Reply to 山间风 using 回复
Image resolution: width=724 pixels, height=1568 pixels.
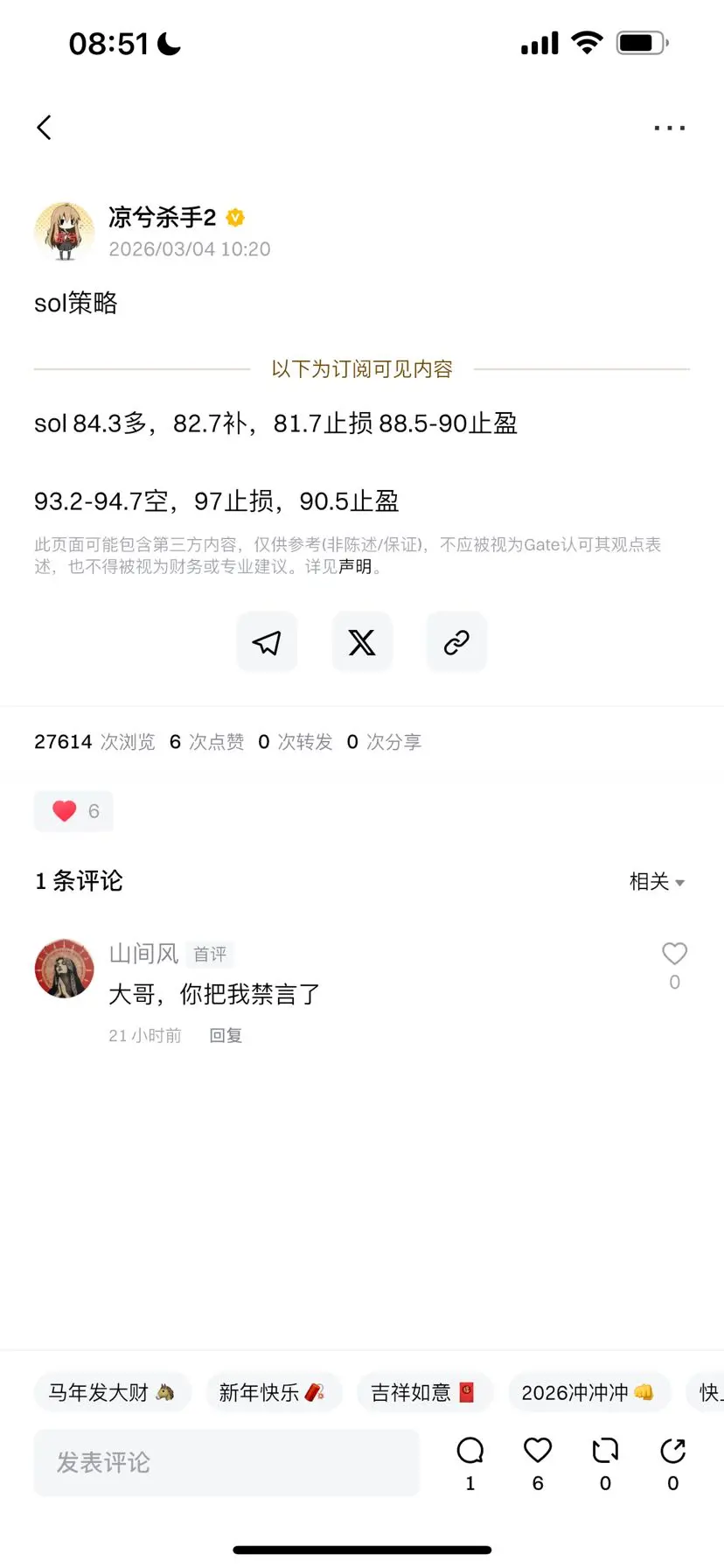tap(225, 1034)
